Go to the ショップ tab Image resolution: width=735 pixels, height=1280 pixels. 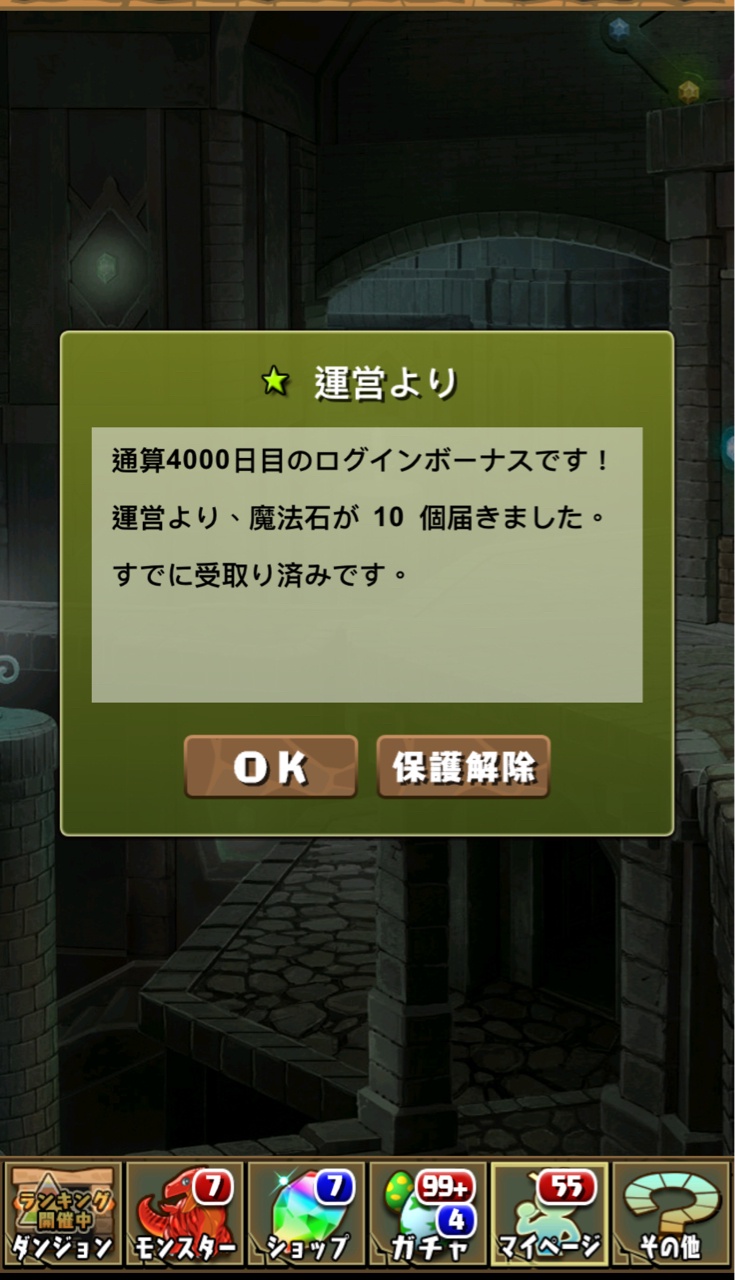pyautogui.click(x=306, y=1213)
